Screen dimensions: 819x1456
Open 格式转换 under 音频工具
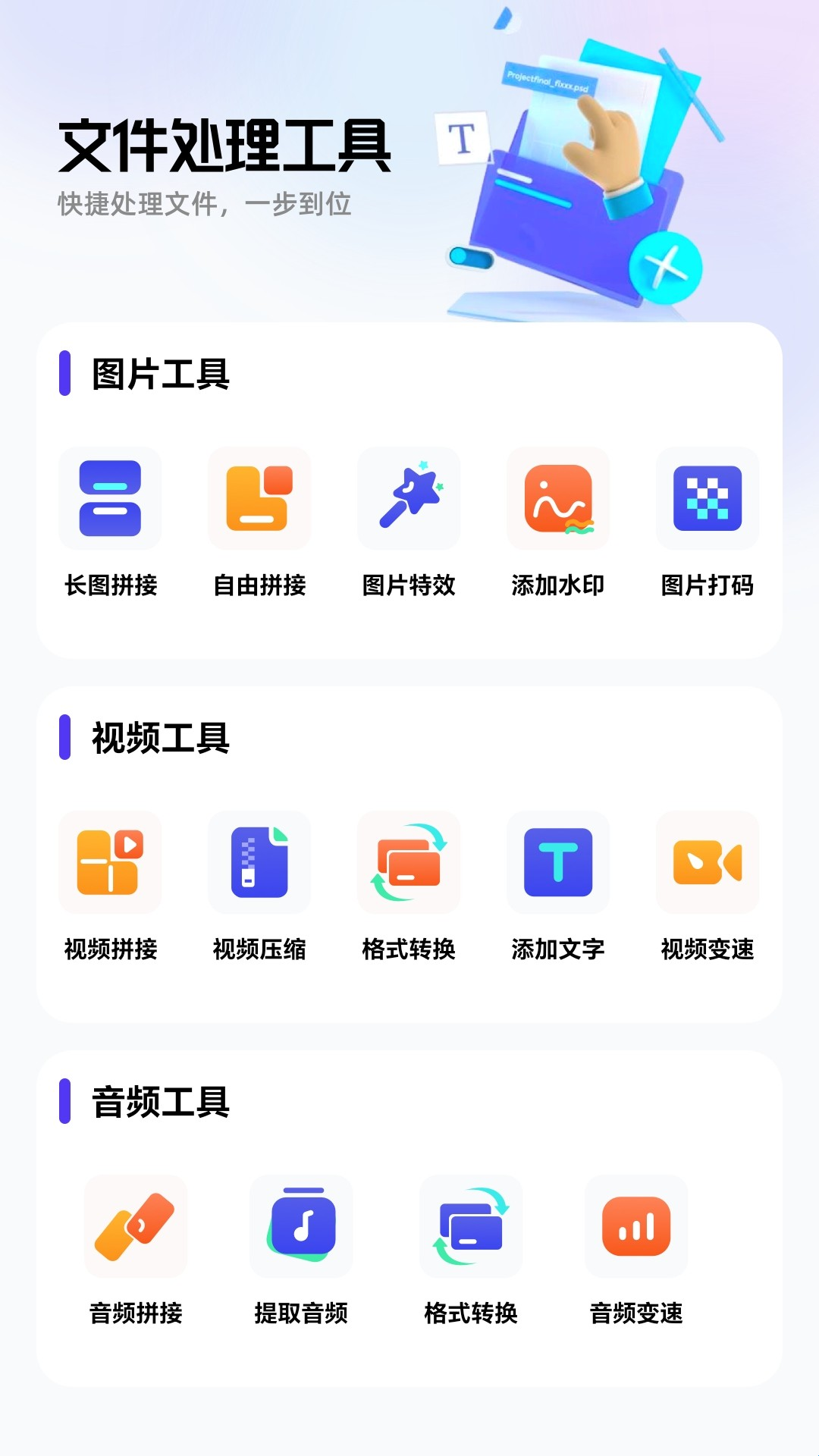click(x=471, y=1227)
